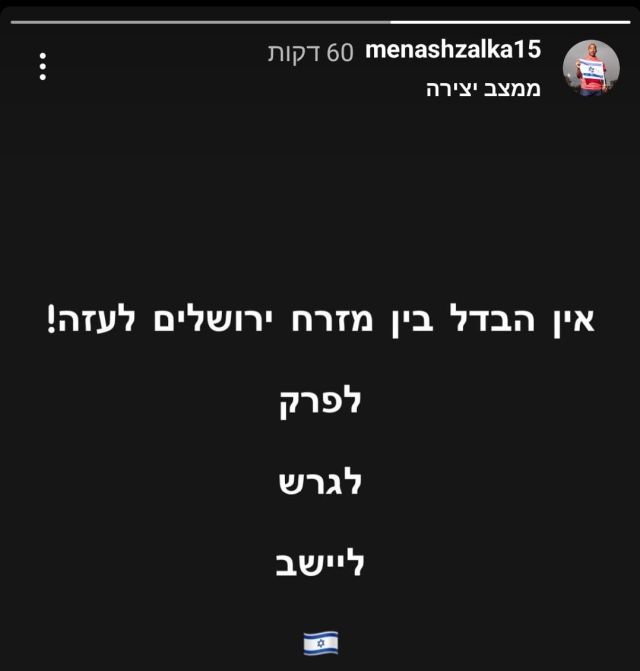Open menashzalka15's profile picture

click(x=591, y=69)
